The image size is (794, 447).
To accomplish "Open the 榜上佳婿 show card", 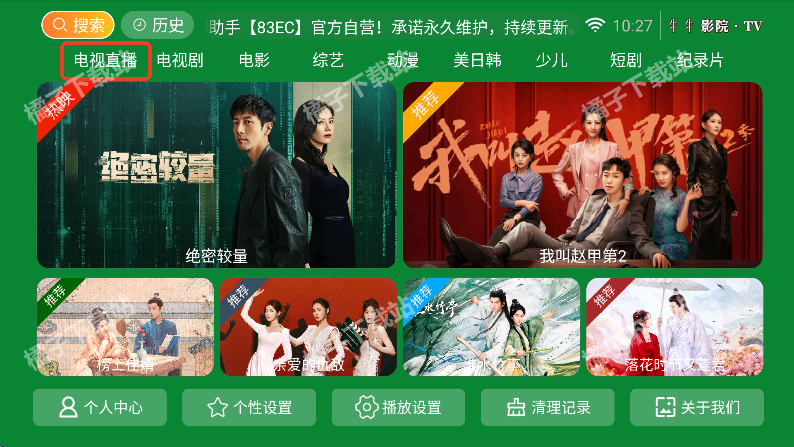I will click(x=125, y=327).
